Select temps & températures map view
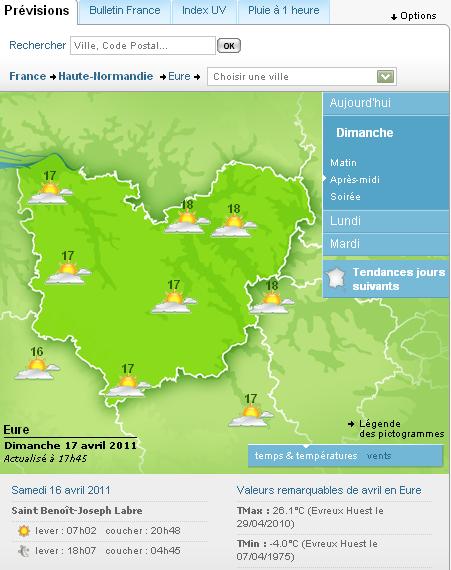The width and height of the screenshot is (451, 570). (306, 456)
